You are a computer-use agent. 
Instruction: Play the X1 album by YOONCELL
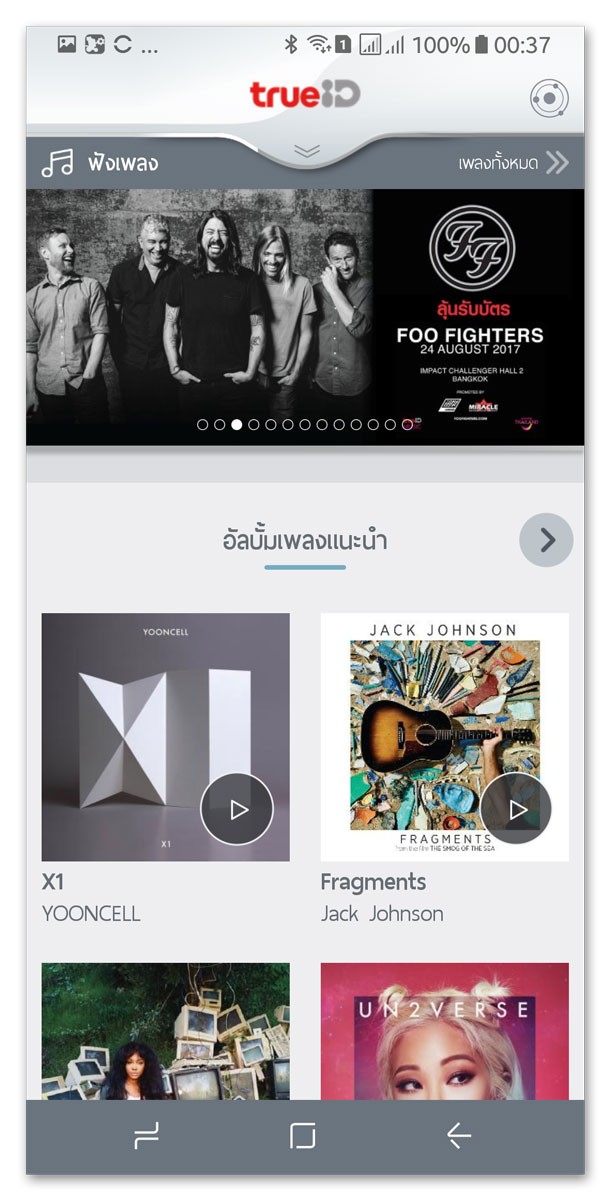[x=237, y=809]
